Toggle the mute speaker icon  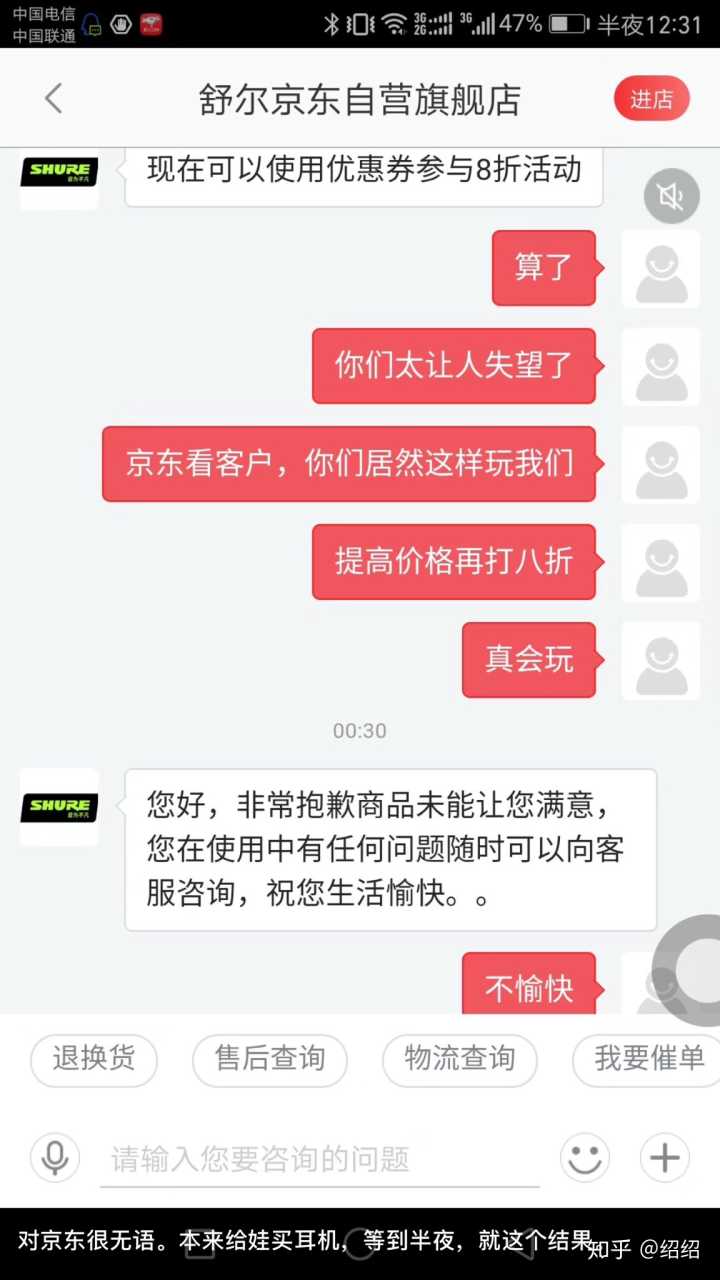pos(671,196)
